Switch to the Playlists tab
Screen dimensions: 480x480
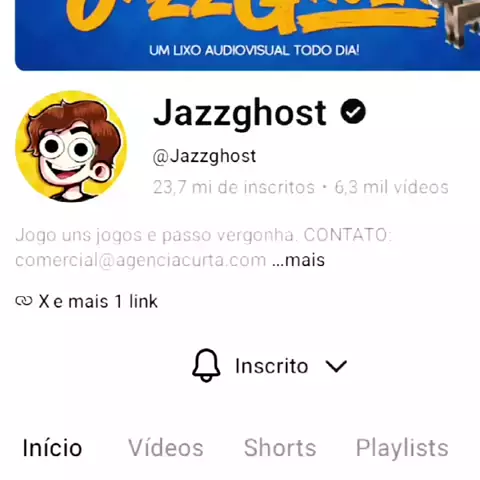click(402, 448)
